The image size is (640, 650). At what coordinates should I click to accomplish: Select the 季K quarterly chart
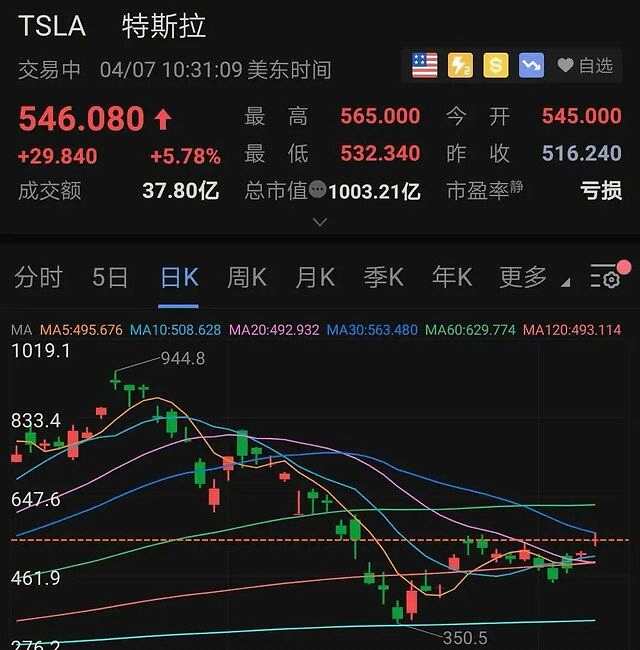(383, 277)
